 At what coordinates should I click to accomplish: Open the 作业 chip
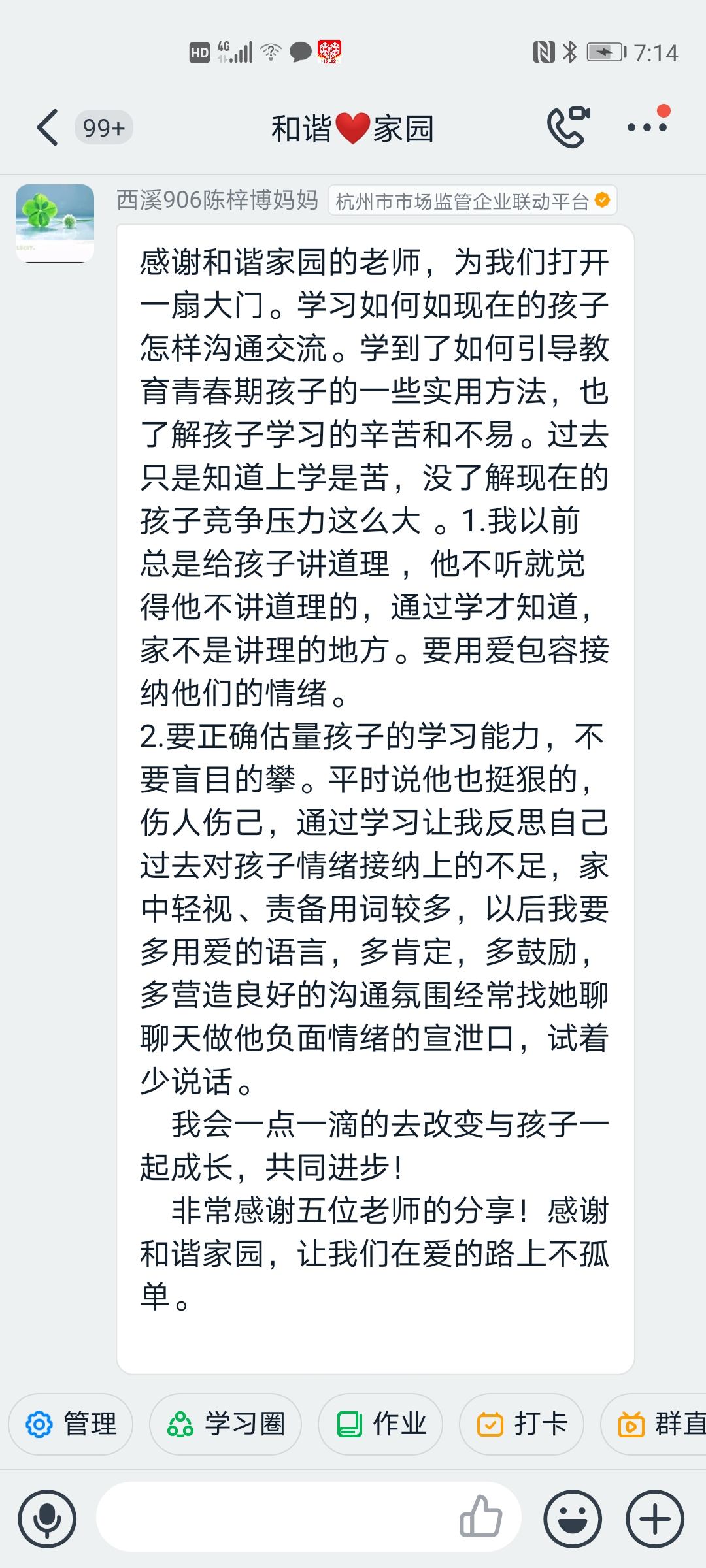(x=380, y=1424)
